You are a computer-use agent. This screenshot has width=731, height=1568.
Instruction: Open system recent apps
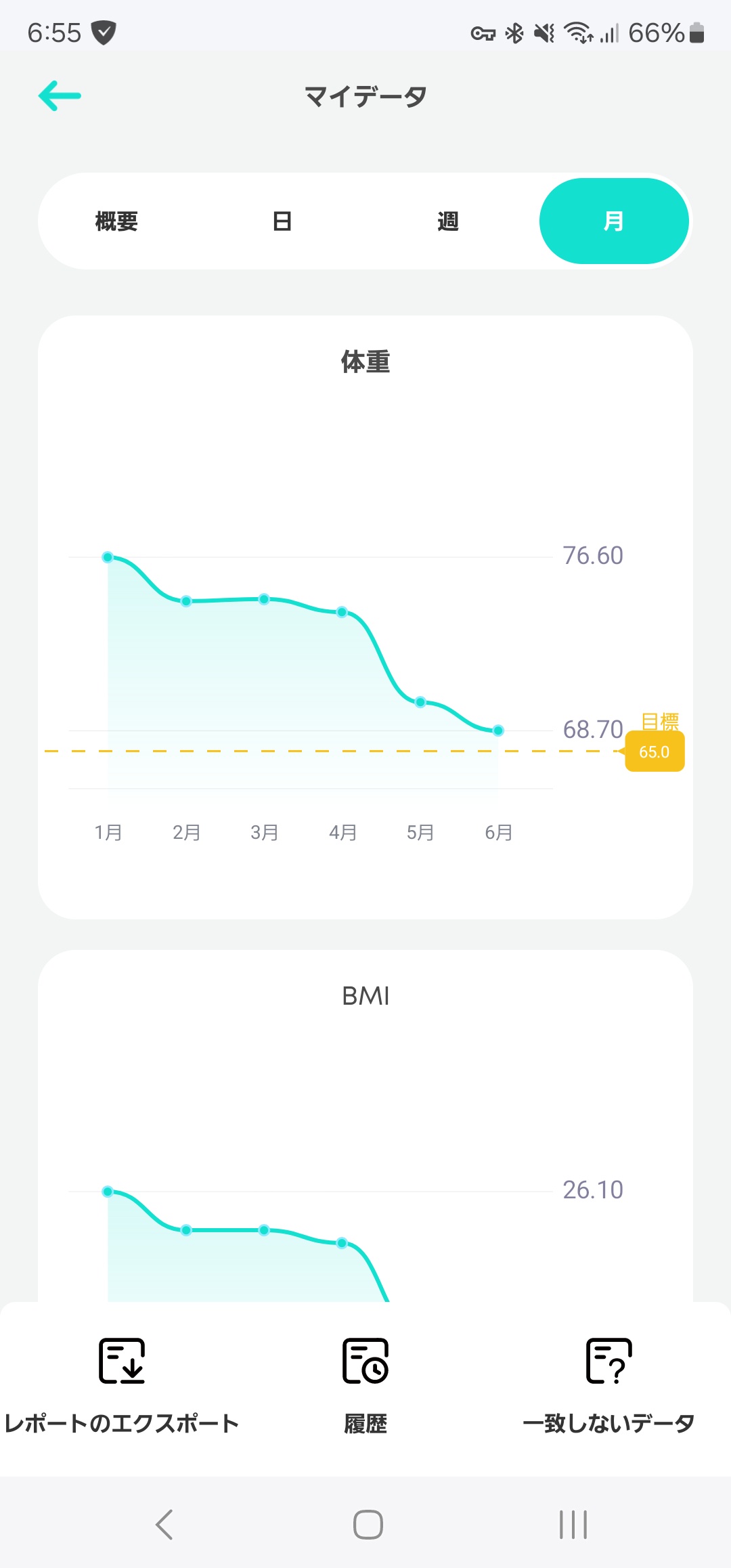coord(573,1525)
